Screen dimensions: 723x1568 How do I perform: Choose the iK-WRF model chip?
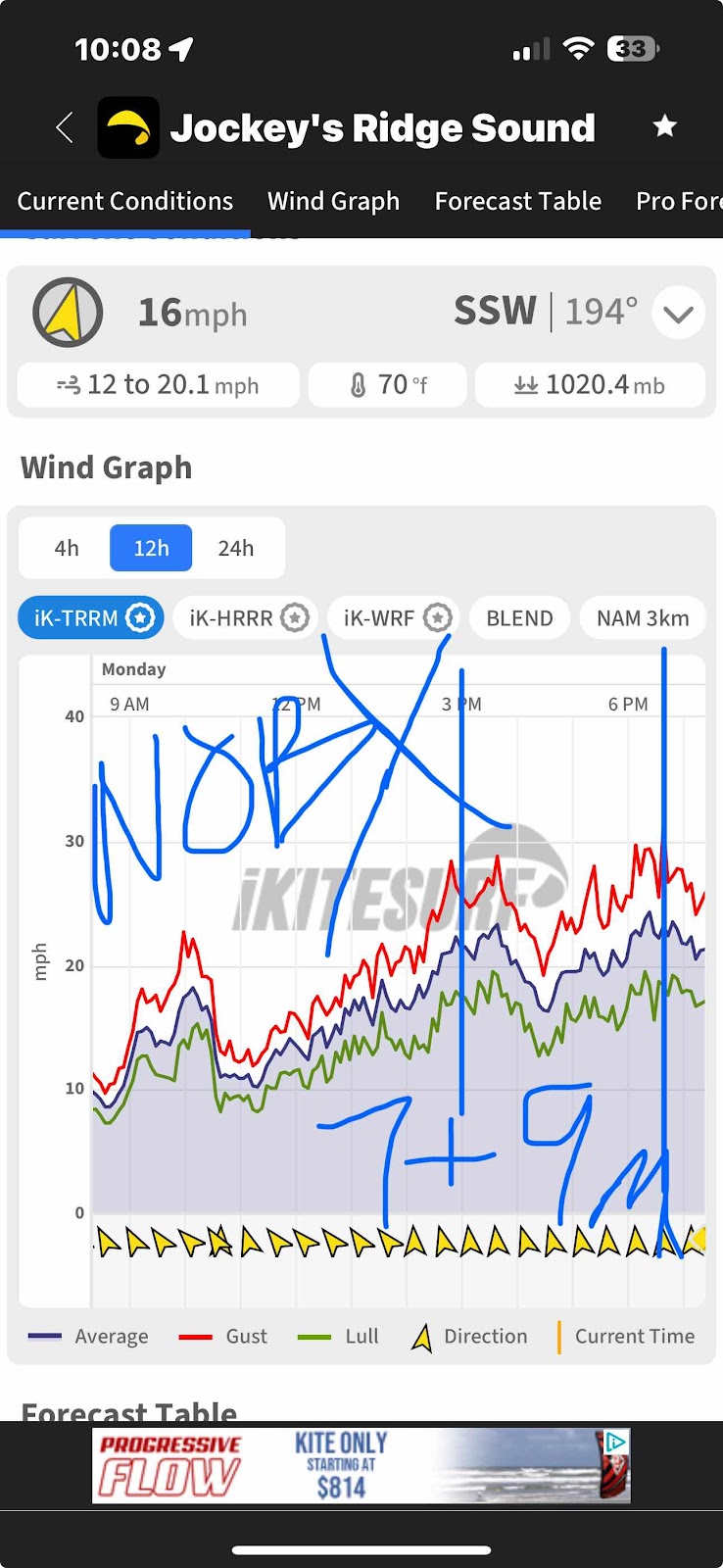click(395, 617)
